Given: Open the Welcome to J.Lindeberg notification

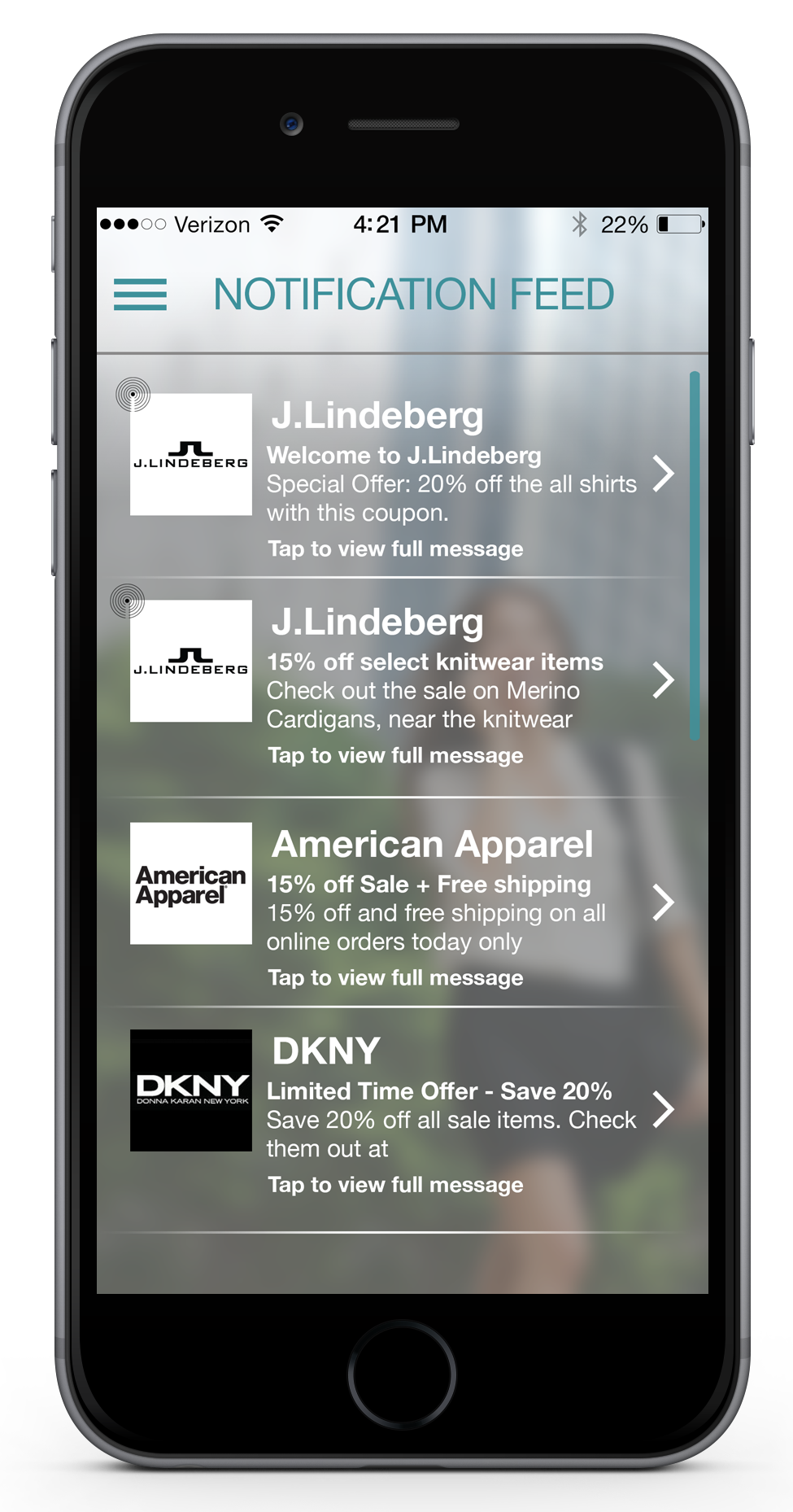Looking at the screenshot, I should (x=403, y=474).
